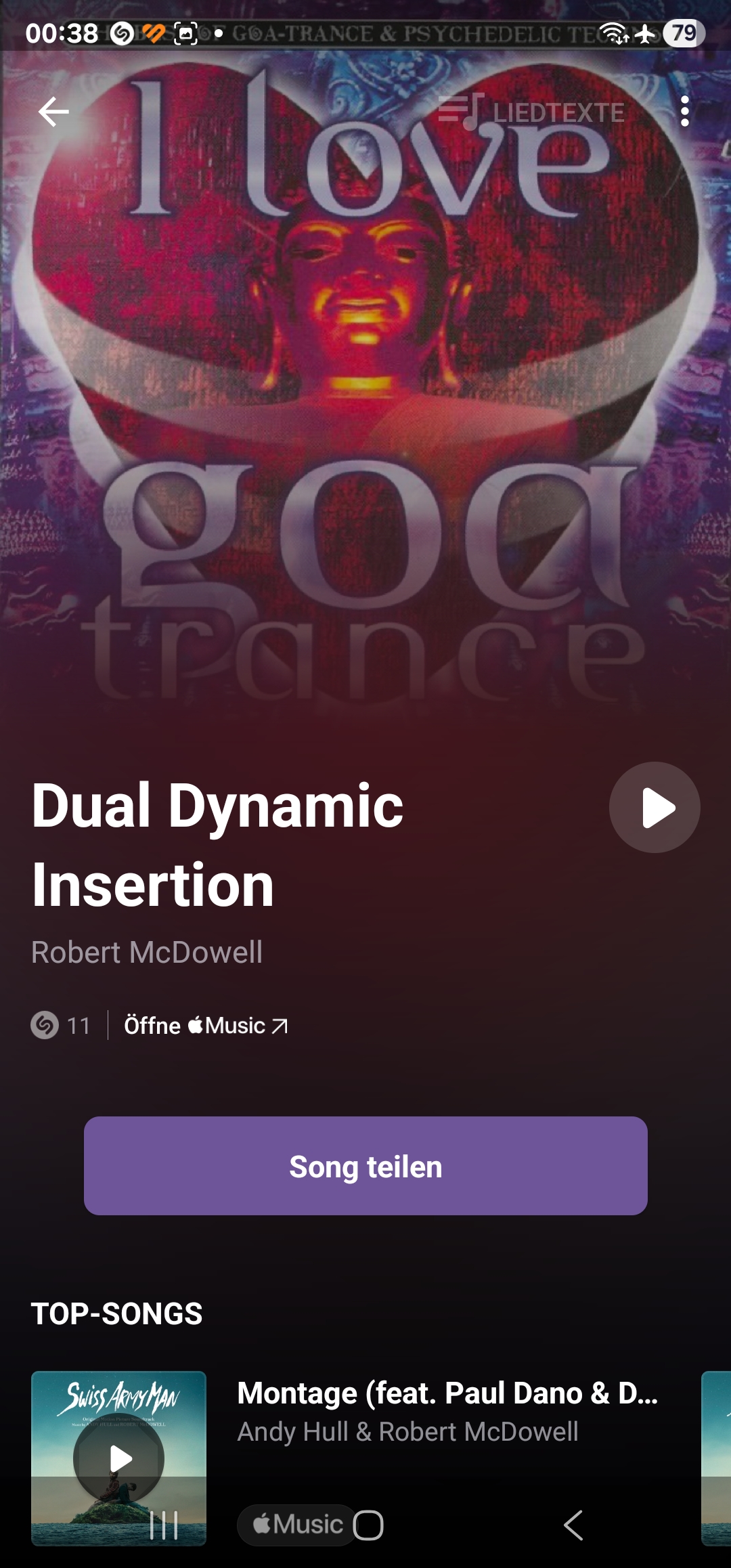
Task: Tap the Song teilen button
Action: 365,1166
